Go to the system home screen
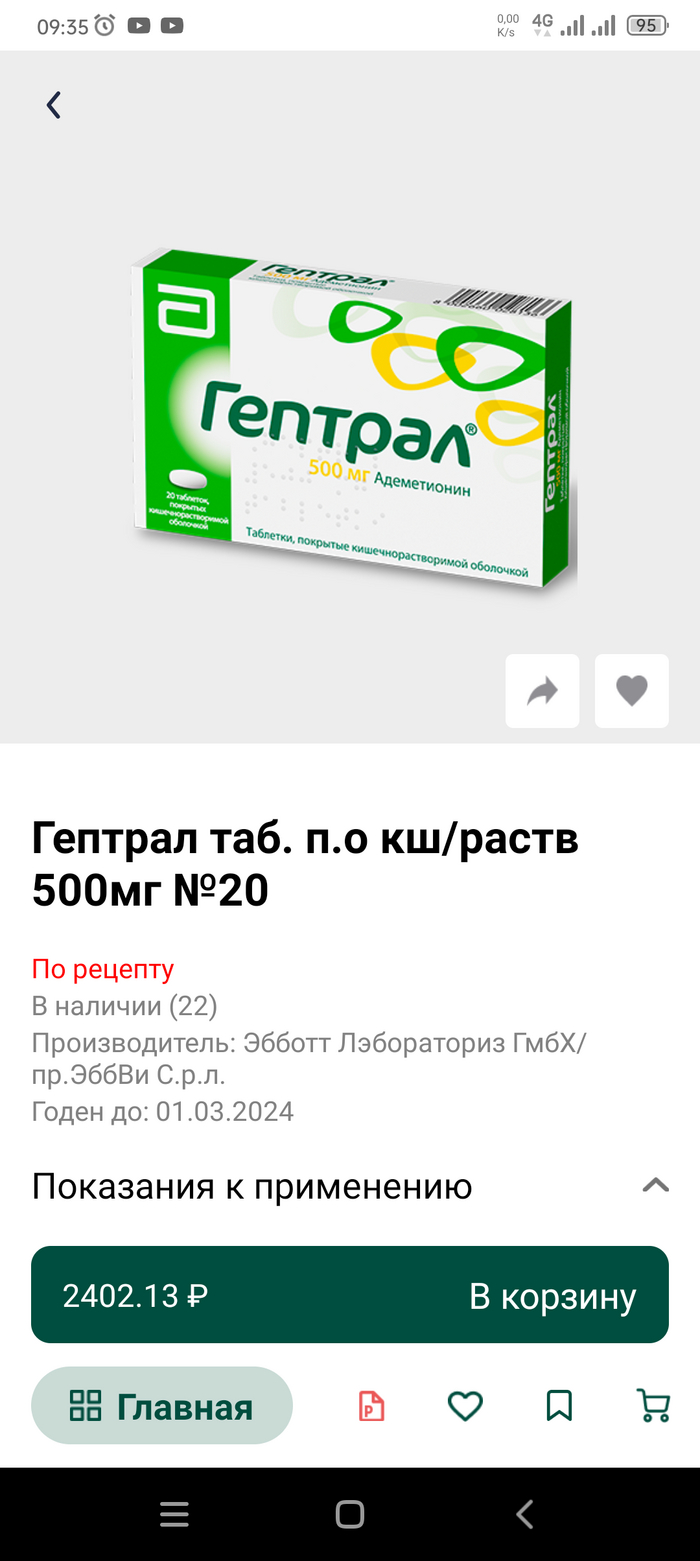This screenshot has width=700, height=1561. (350, 1515)
